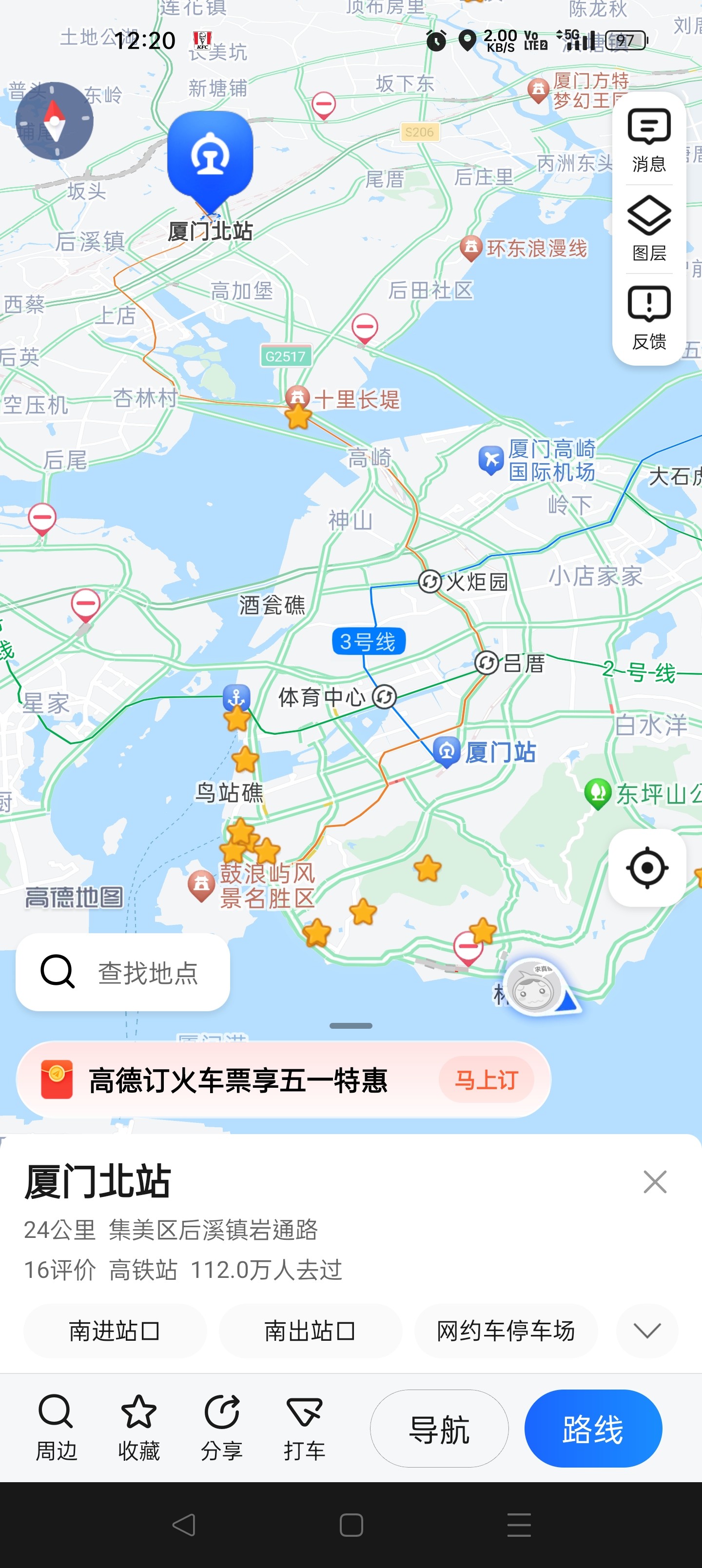The height and width of the screenshot is (1568, 702).
Task: Tap the compass to reset map orientation
Action: [55, 120]
